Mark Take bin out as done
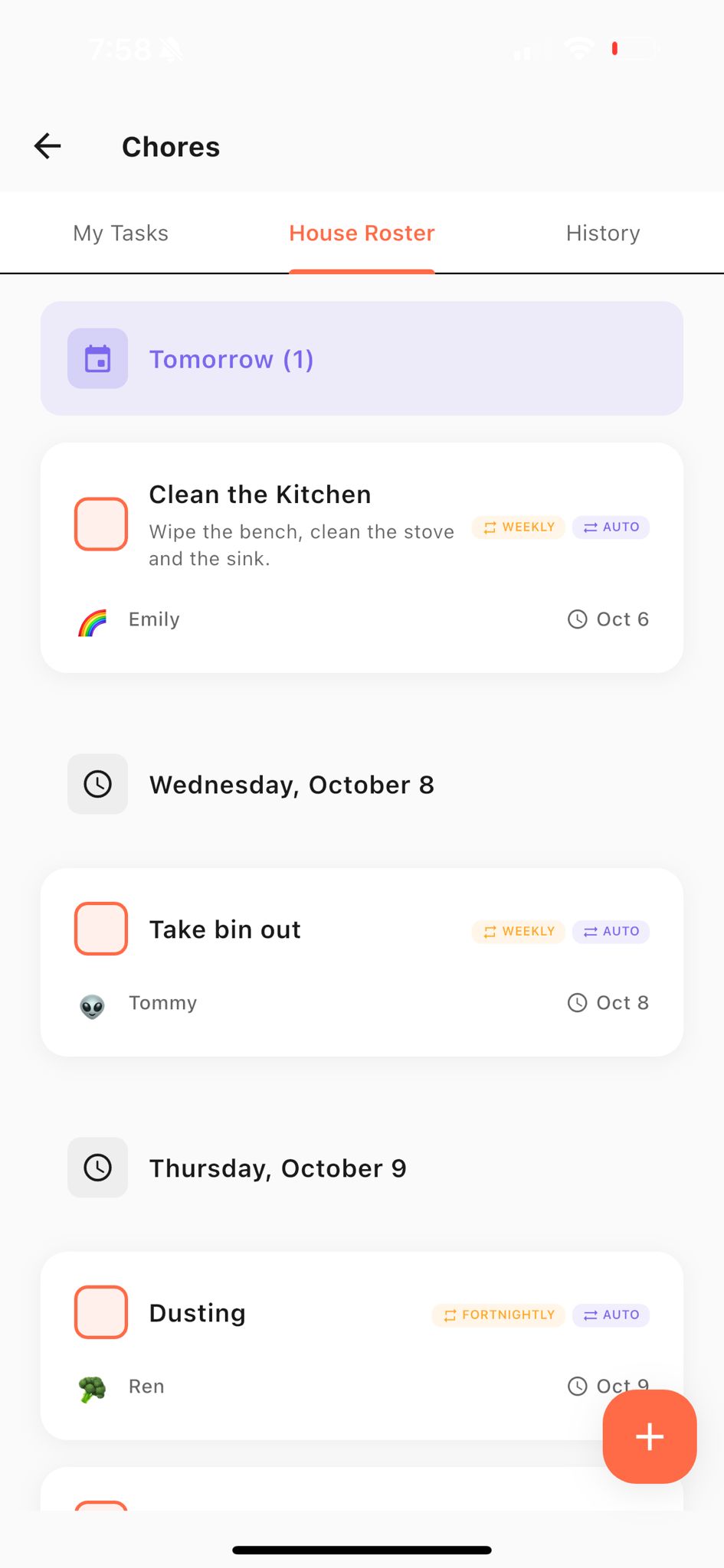The width and height of the screenshot is (724, 1568). pyautogui.click(x=101, y=929)
